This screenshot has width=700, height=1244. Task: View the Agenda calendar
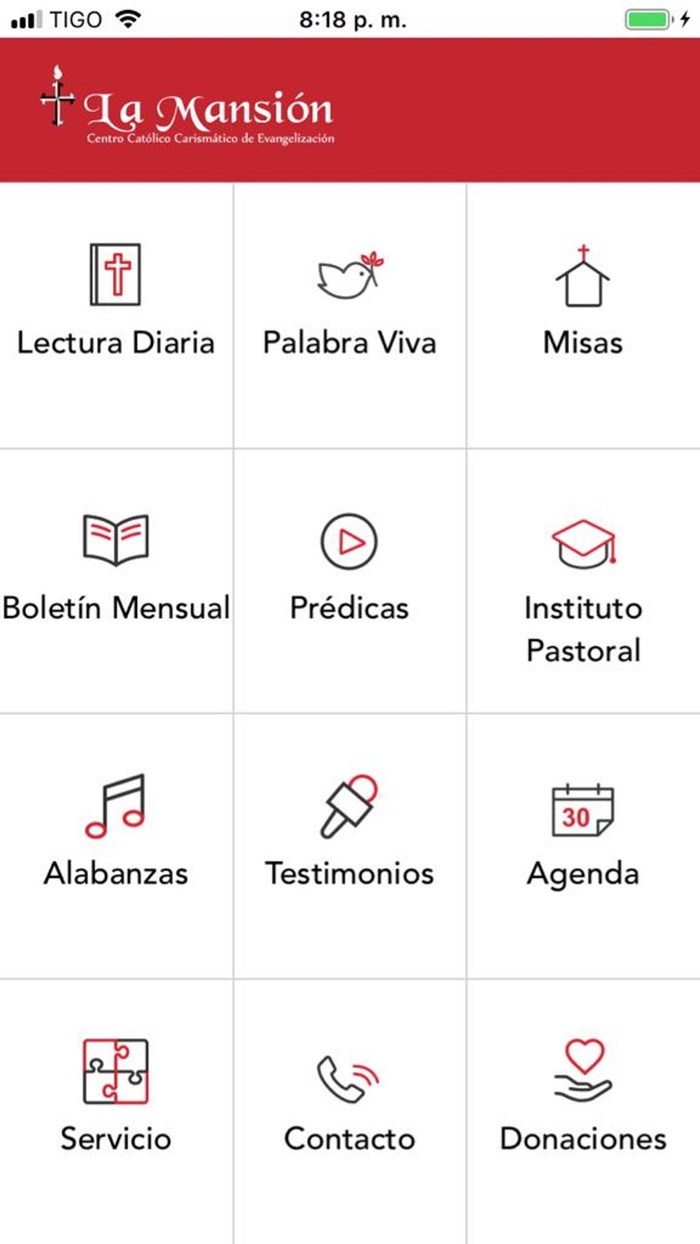pyautogui.click(x=584, y=846)
